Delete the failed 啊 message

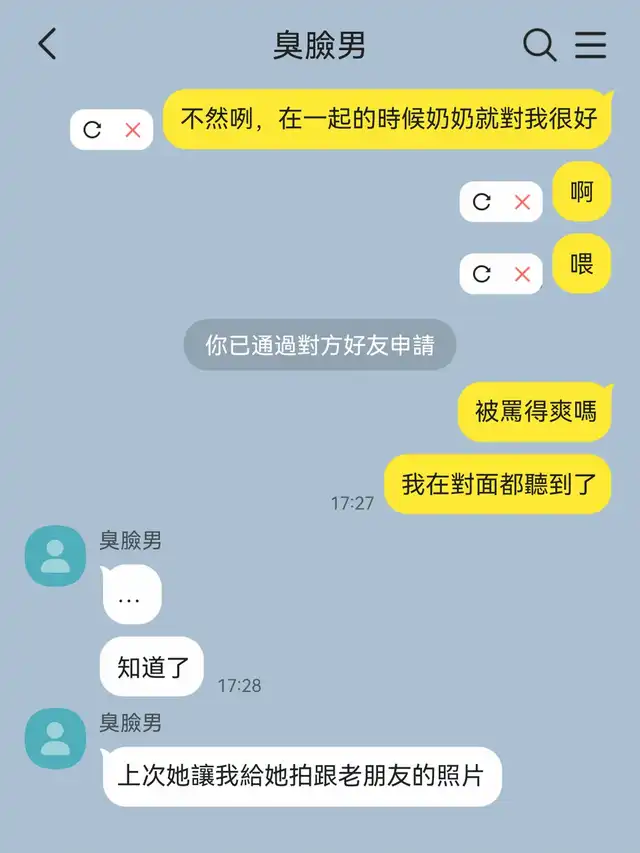pos(521,202)
